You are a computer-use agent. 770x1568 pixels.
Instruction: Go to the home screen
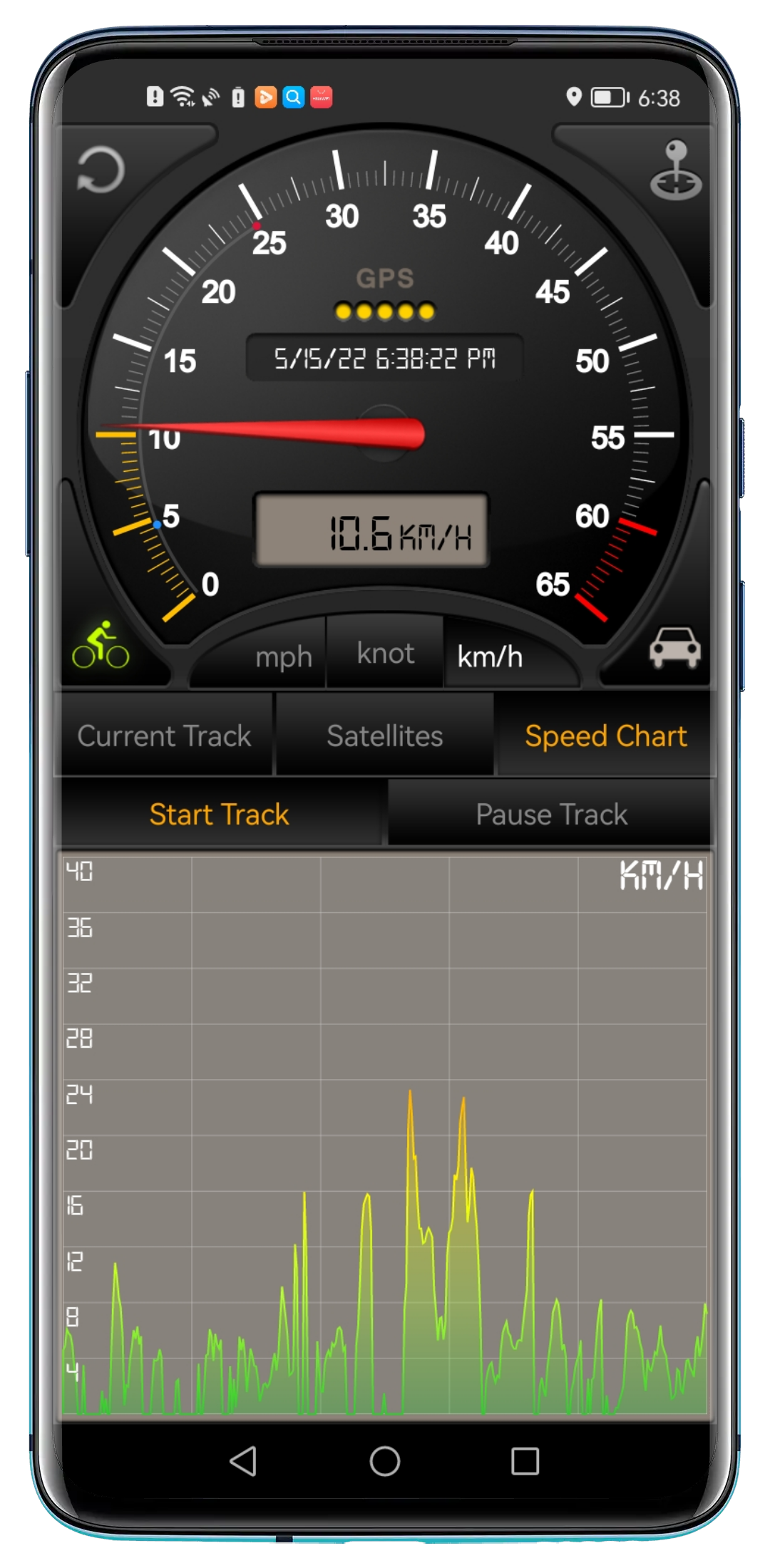coord(385,1461)
